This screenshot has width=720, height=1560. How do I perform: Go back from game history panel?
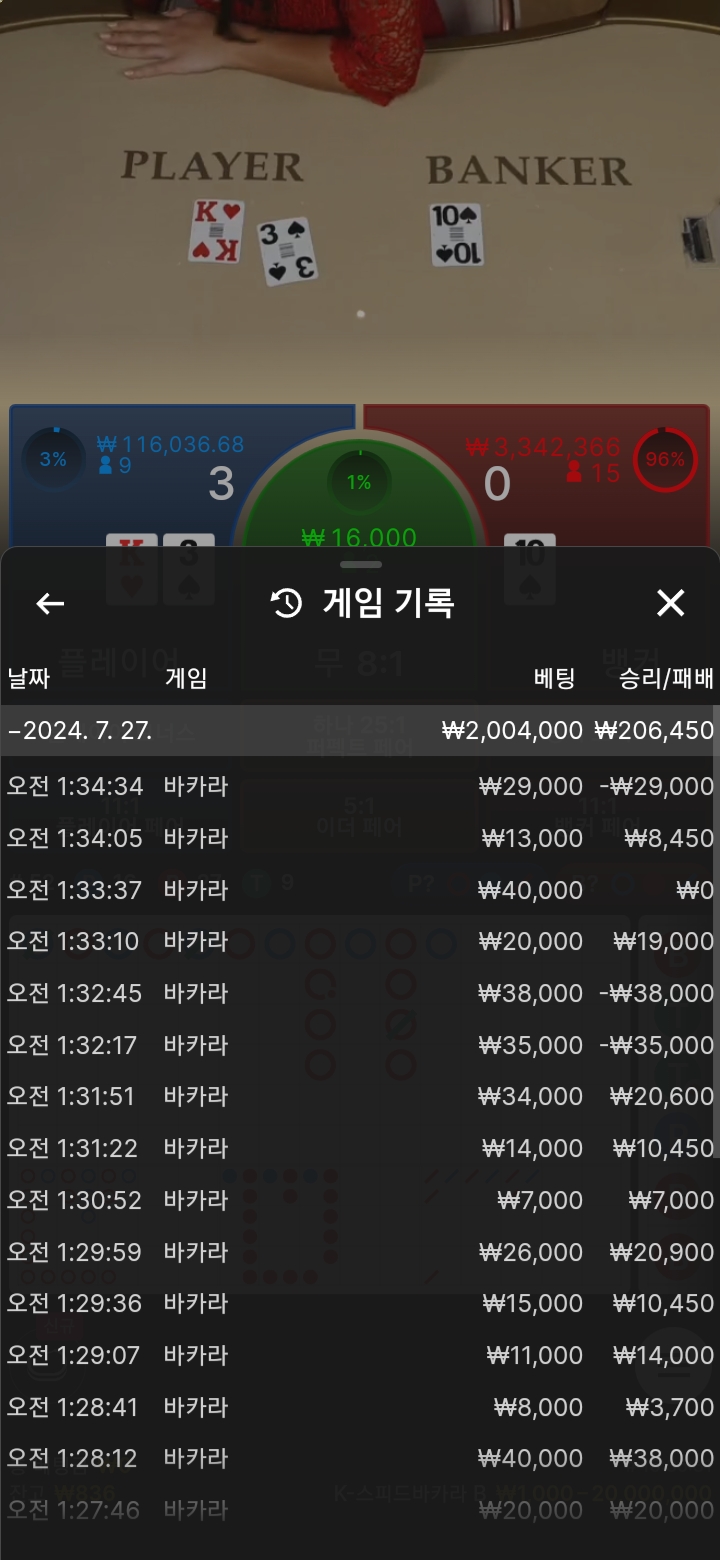[x=50, y=603]
